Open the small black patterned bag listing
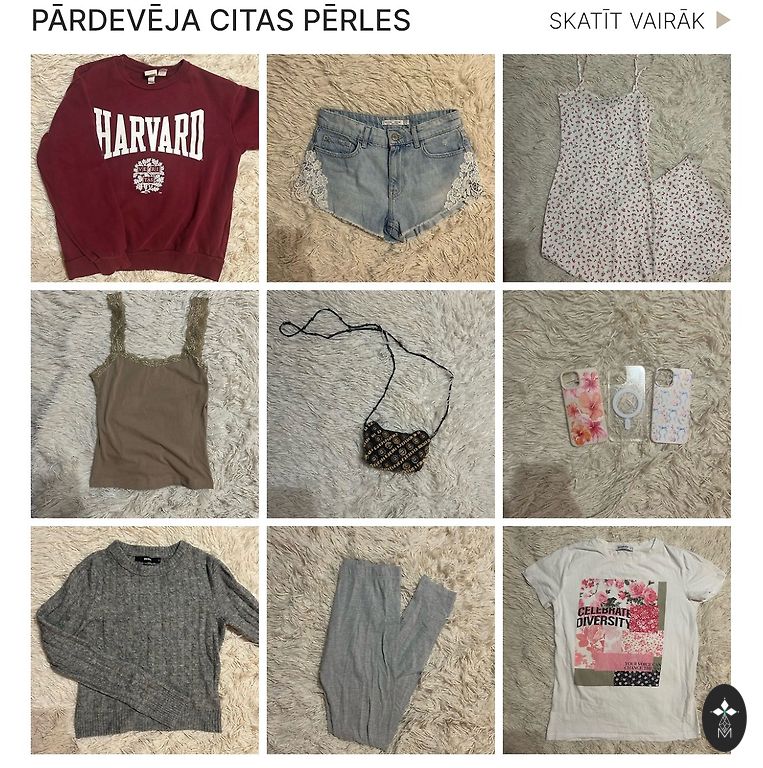The image size is (763, 768). [x=380, y=404]
